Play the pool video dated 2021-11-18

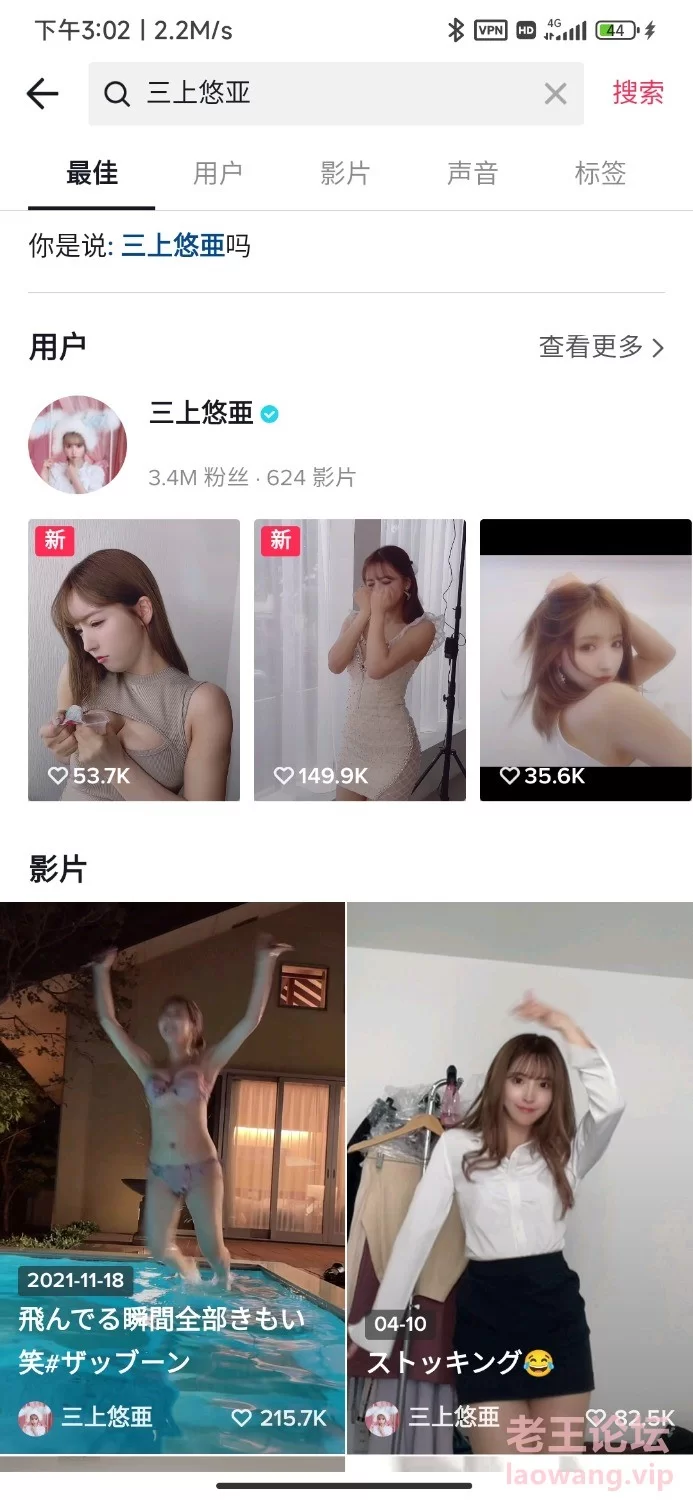[172, 1178]
